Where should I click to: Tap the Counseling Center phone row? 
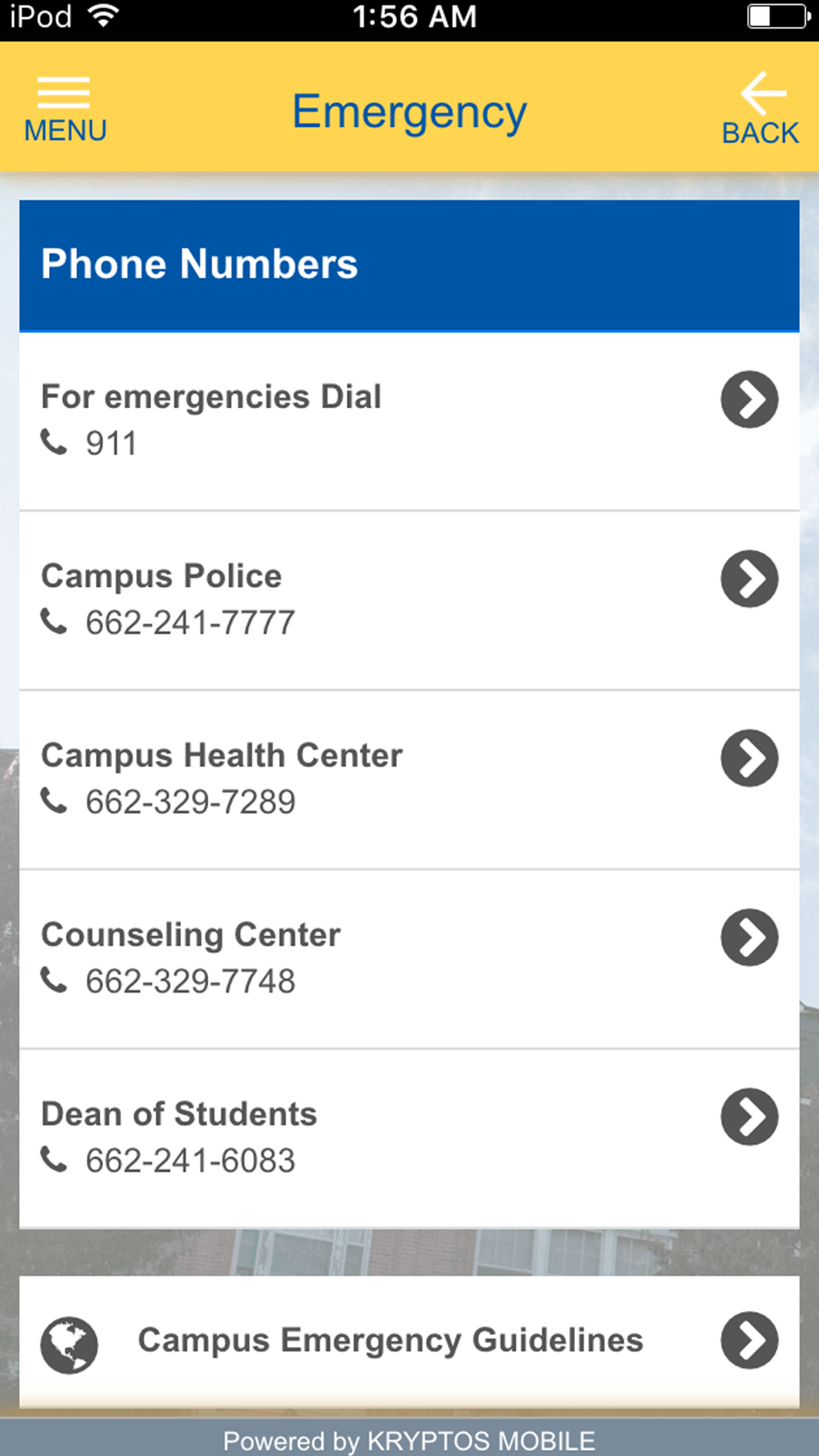(409, 960)
